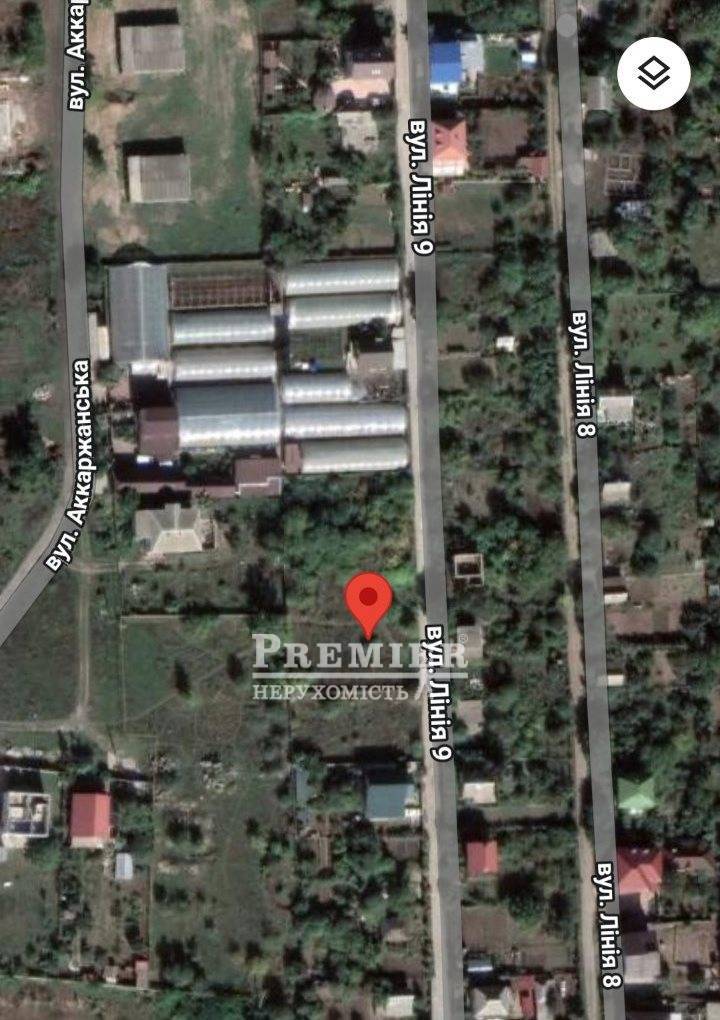Tap the red location pin
This screenshot has height=1020, width=720.
(369, 602)
